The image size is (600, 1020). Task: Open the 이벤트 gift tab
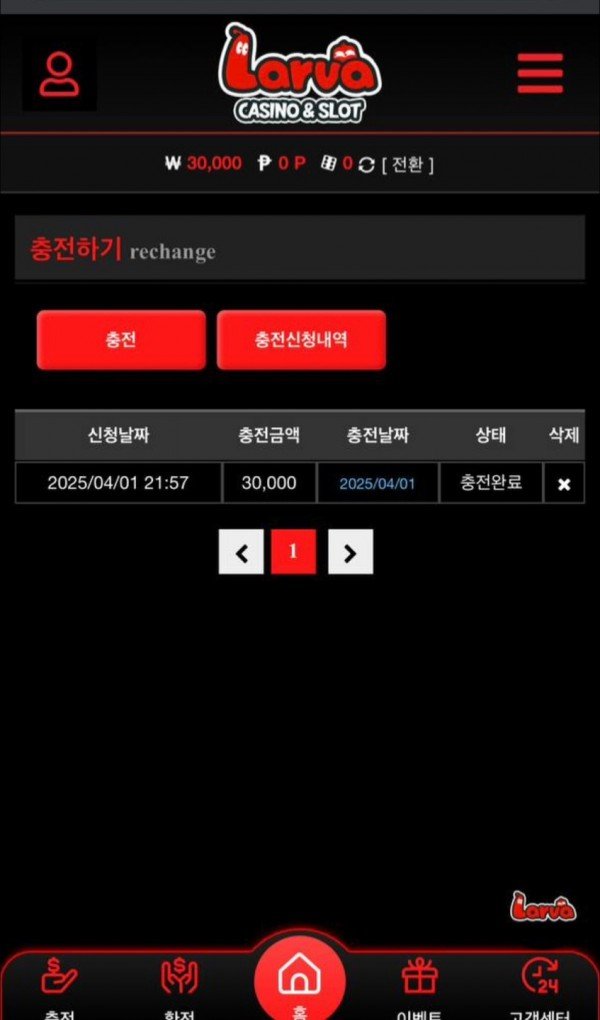419,985
